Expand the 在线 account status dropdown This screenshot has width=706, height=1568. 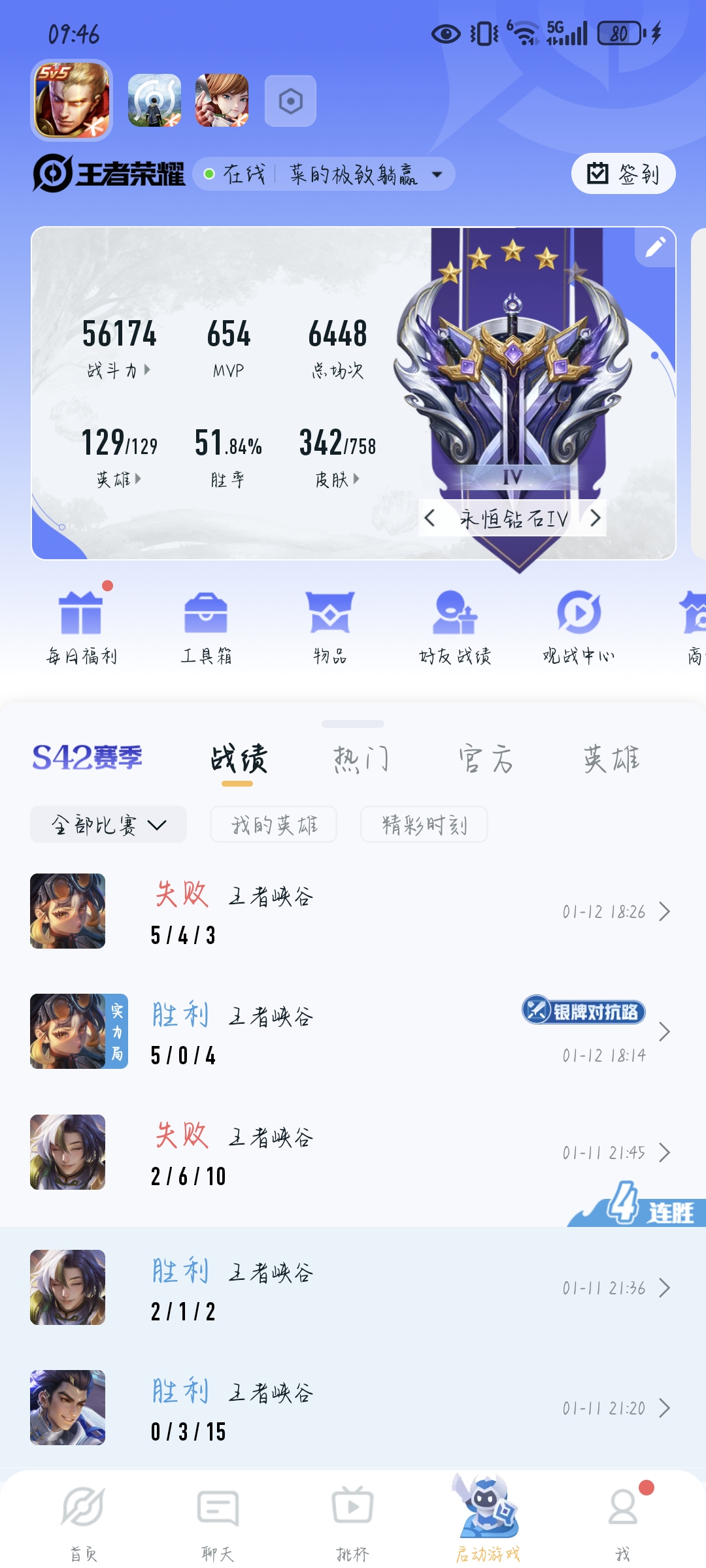(x=324, y=174)
